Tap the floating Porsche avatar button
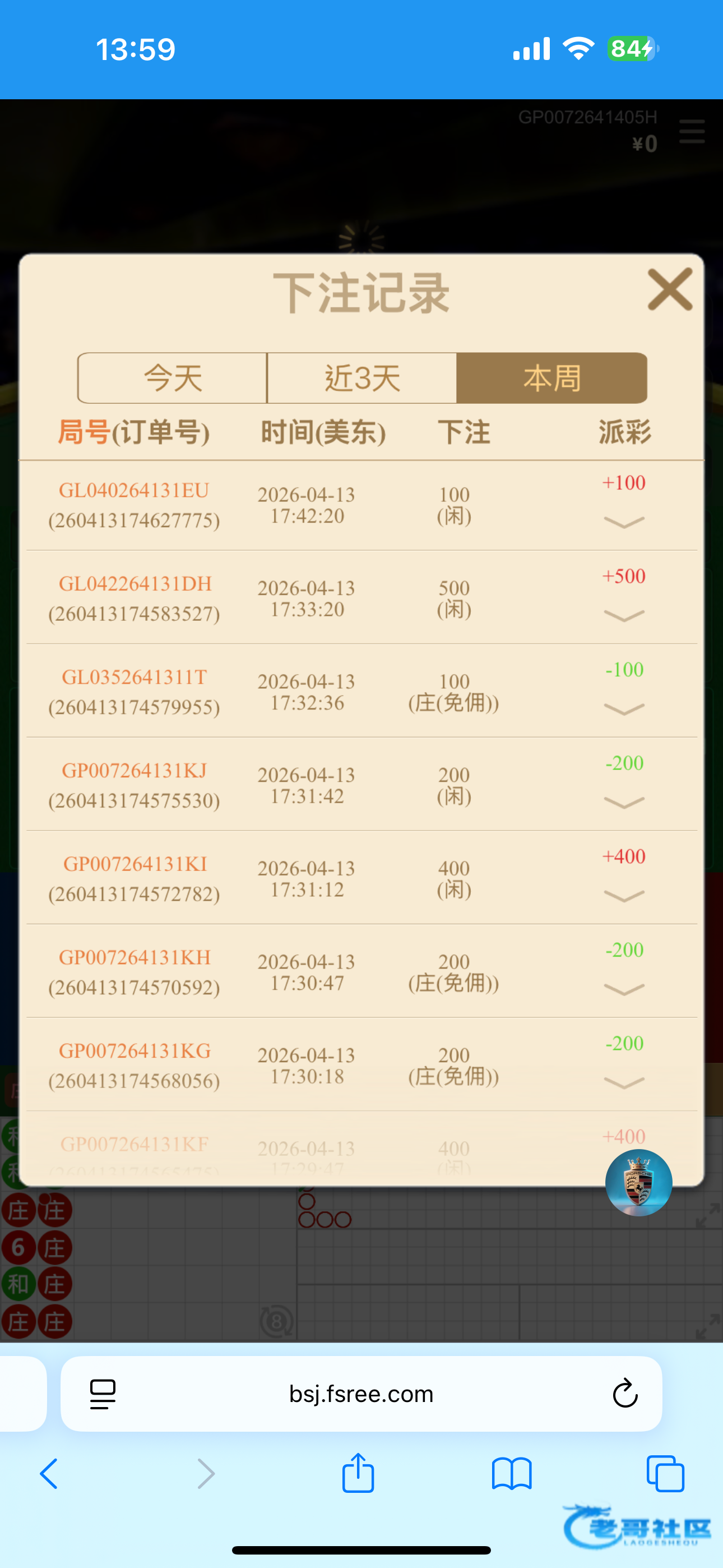The width and height of the screenshot is (723, 1568). coord(638,1182)
